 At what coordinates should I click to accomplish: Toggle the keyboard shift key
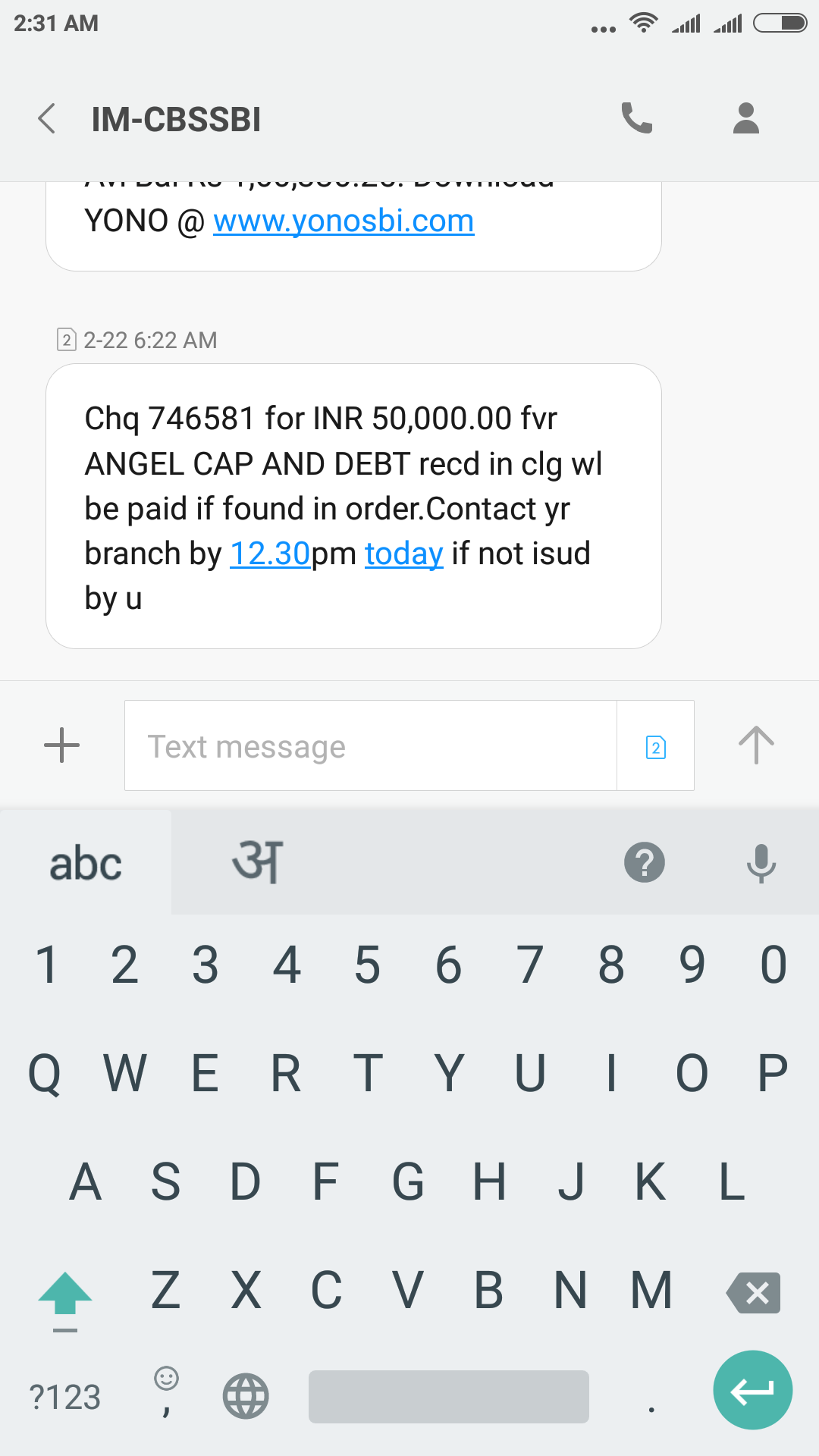coord(65,1294)
